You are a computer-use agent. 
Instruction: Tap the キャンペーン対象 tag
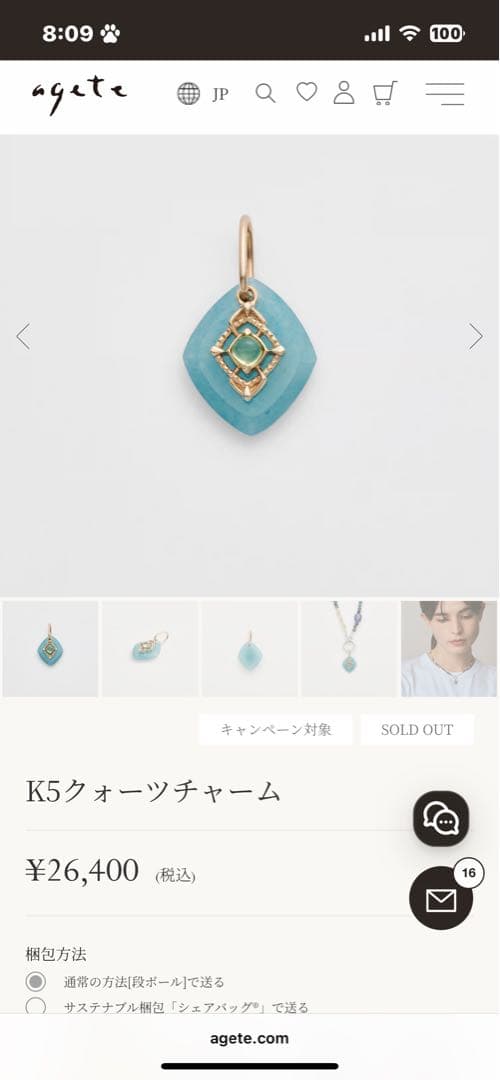click(x=275, y=729)
